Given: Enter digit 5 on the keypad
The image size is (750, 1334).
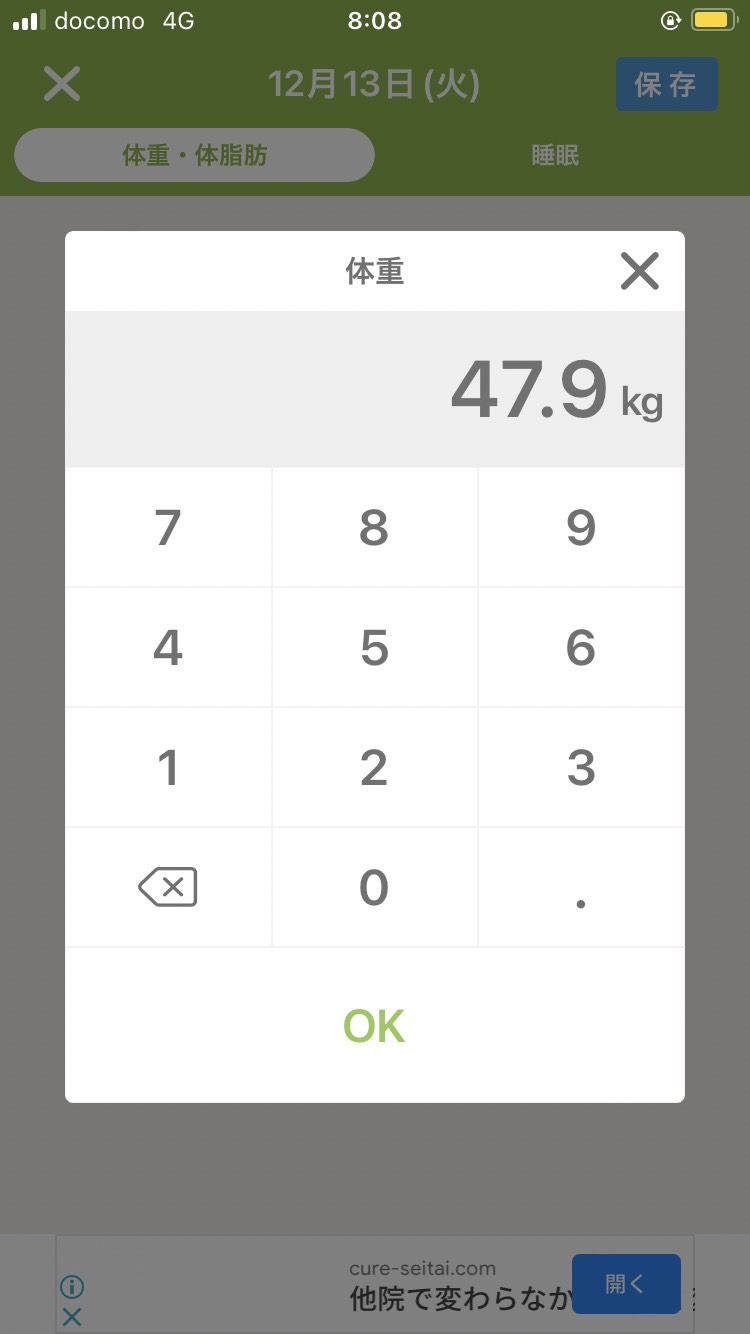Looking at the screenshot, I should coord(374,647).
